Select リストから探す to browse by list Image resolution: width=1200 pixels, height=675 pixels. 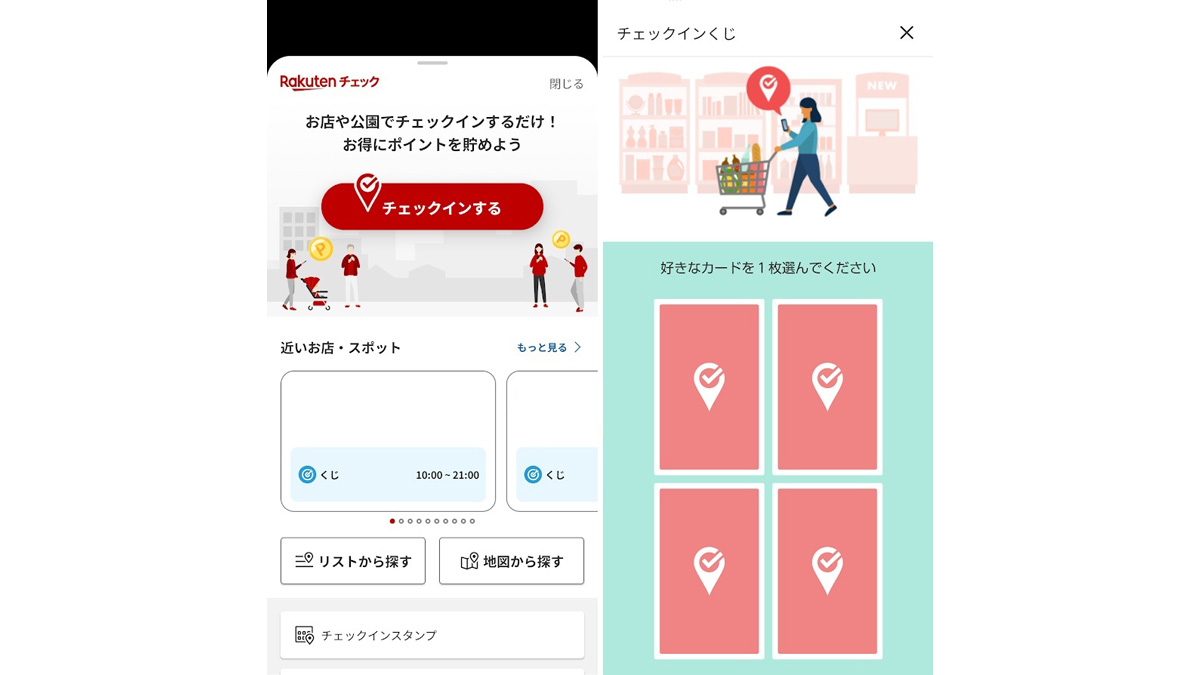click(353, 561)
